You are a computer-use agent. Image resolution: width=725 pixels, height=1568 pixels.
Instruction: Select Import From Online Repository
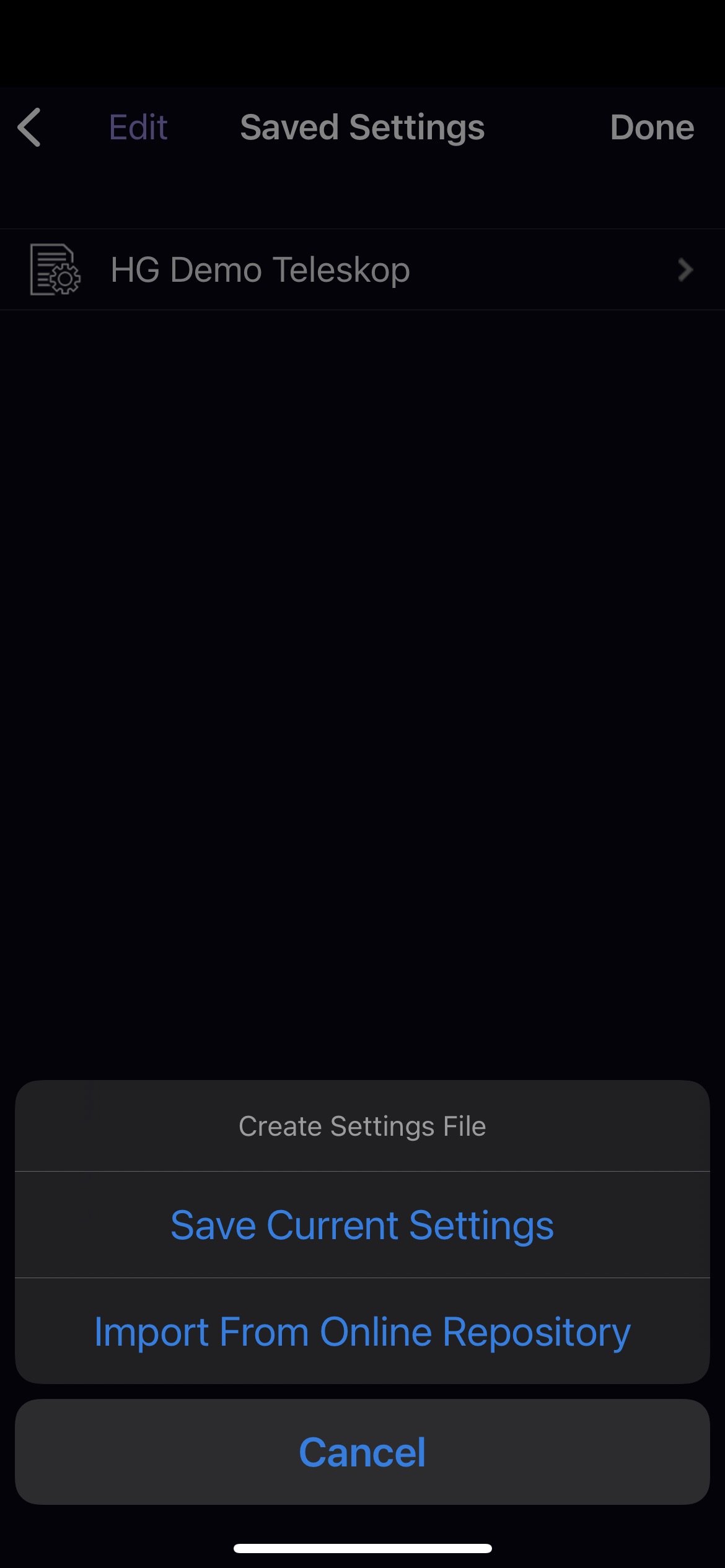[x=362, y=1331]
